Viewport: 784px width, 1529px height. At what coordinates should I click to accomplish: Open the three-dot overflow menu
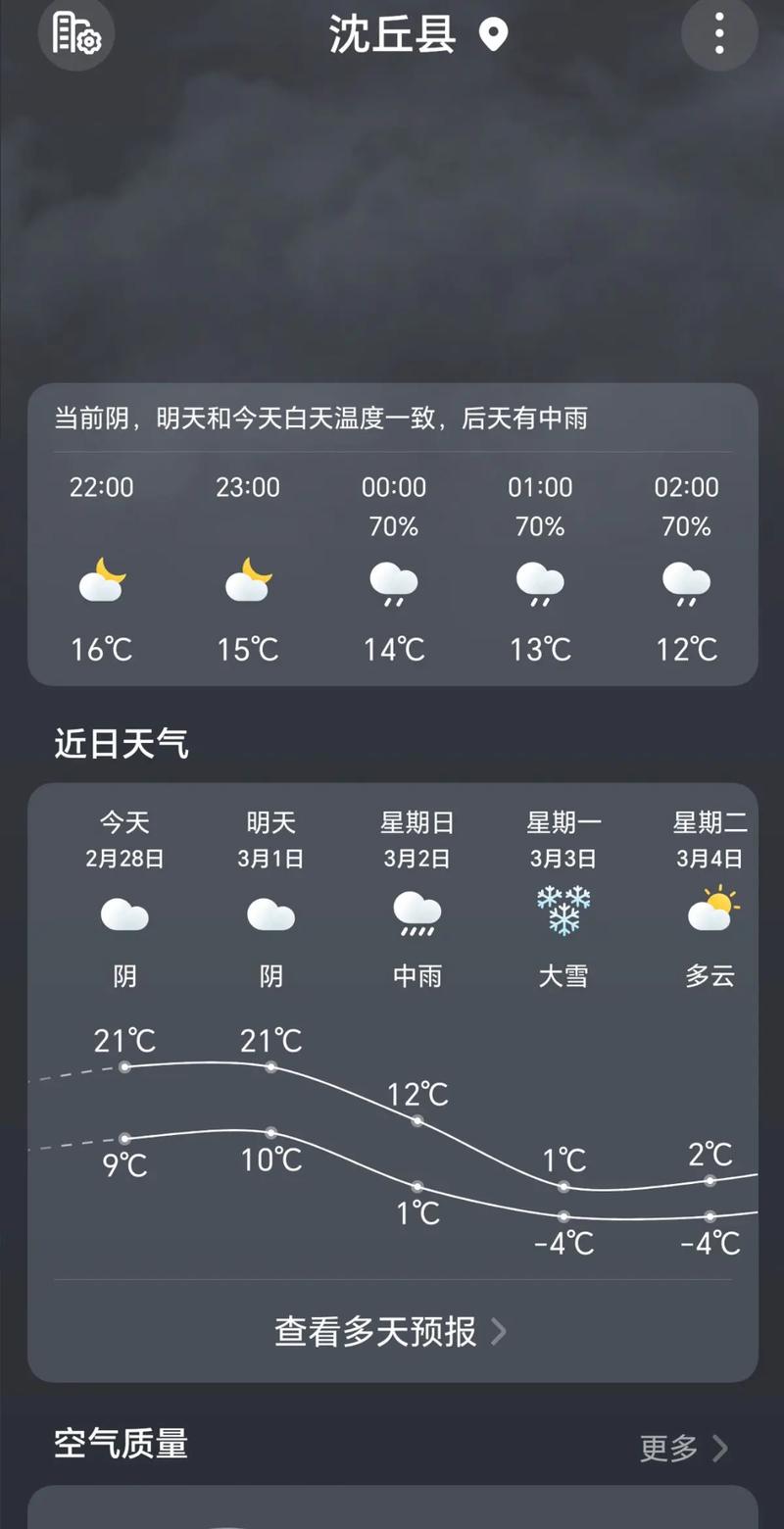tap(719, 34)
